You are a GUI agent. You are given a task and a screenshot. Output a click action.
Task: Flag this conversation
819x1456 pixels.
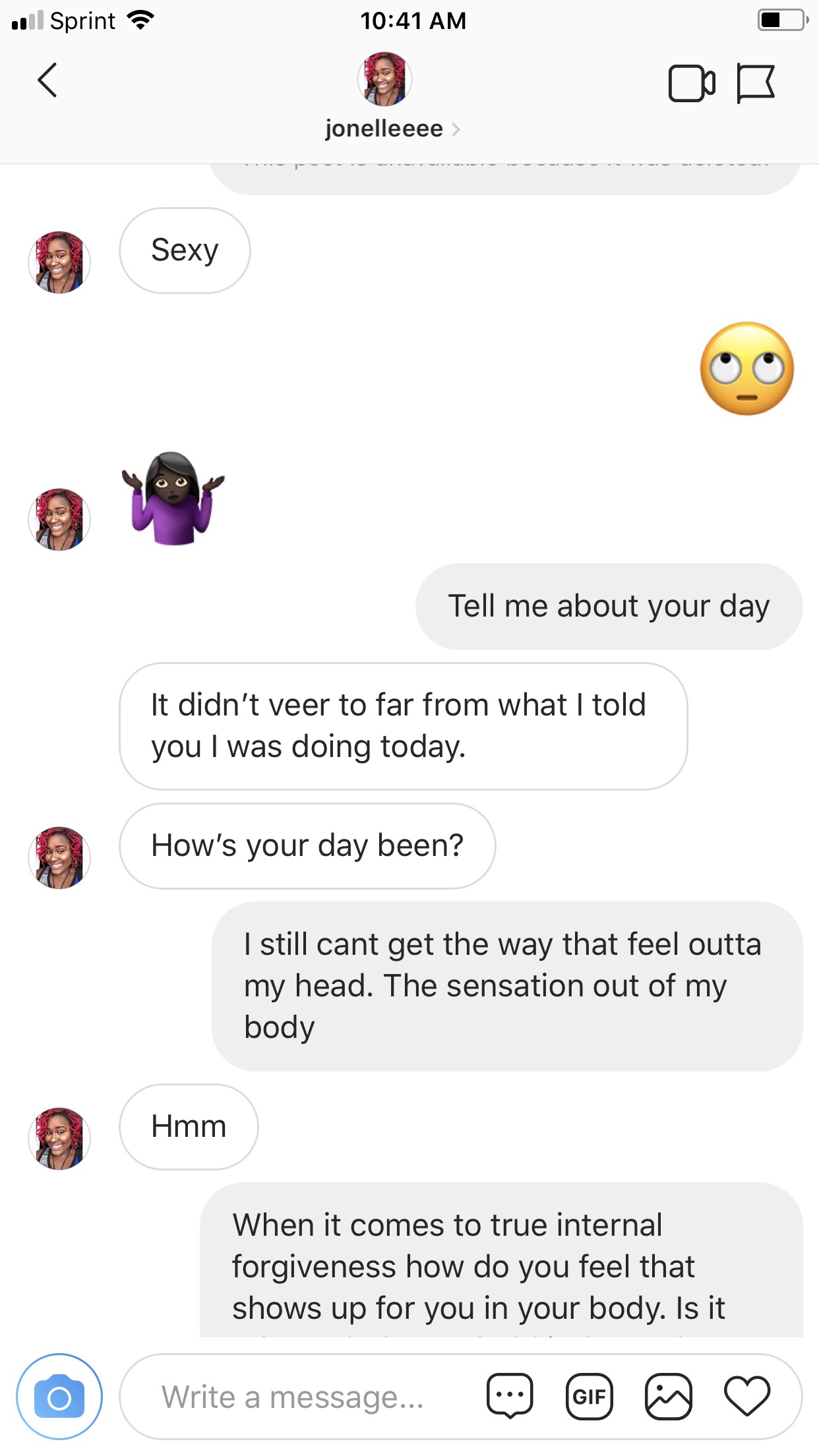click(756, 83)
